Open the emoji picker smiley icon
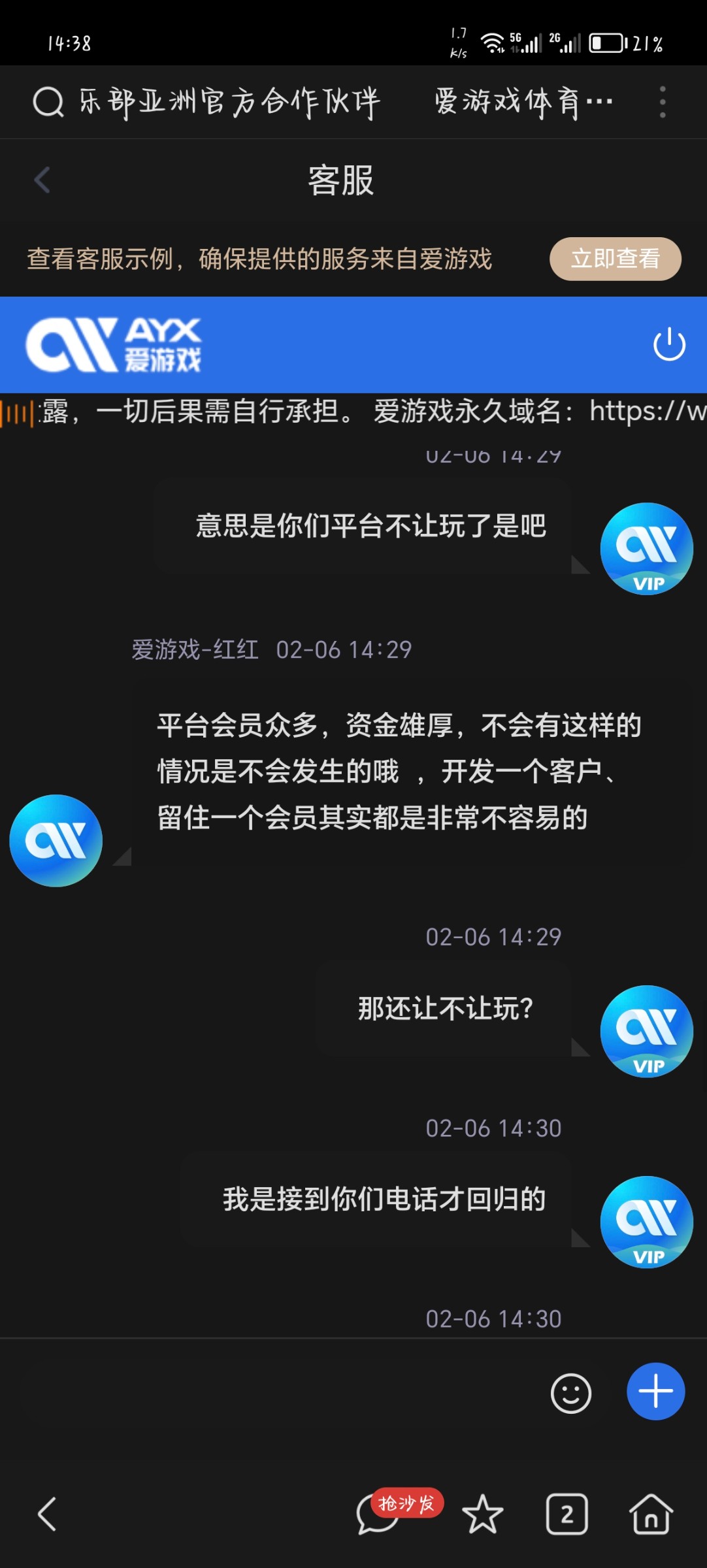 [570, 1393]
